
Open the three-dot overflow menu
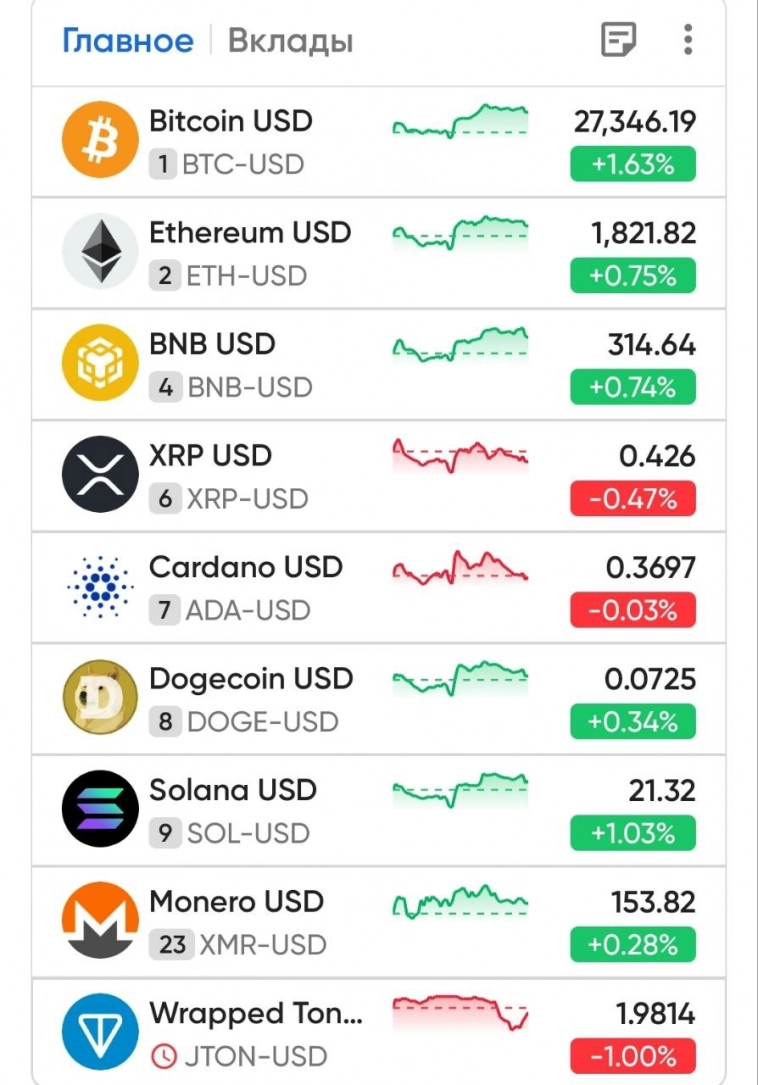click(x=687, y=41)
